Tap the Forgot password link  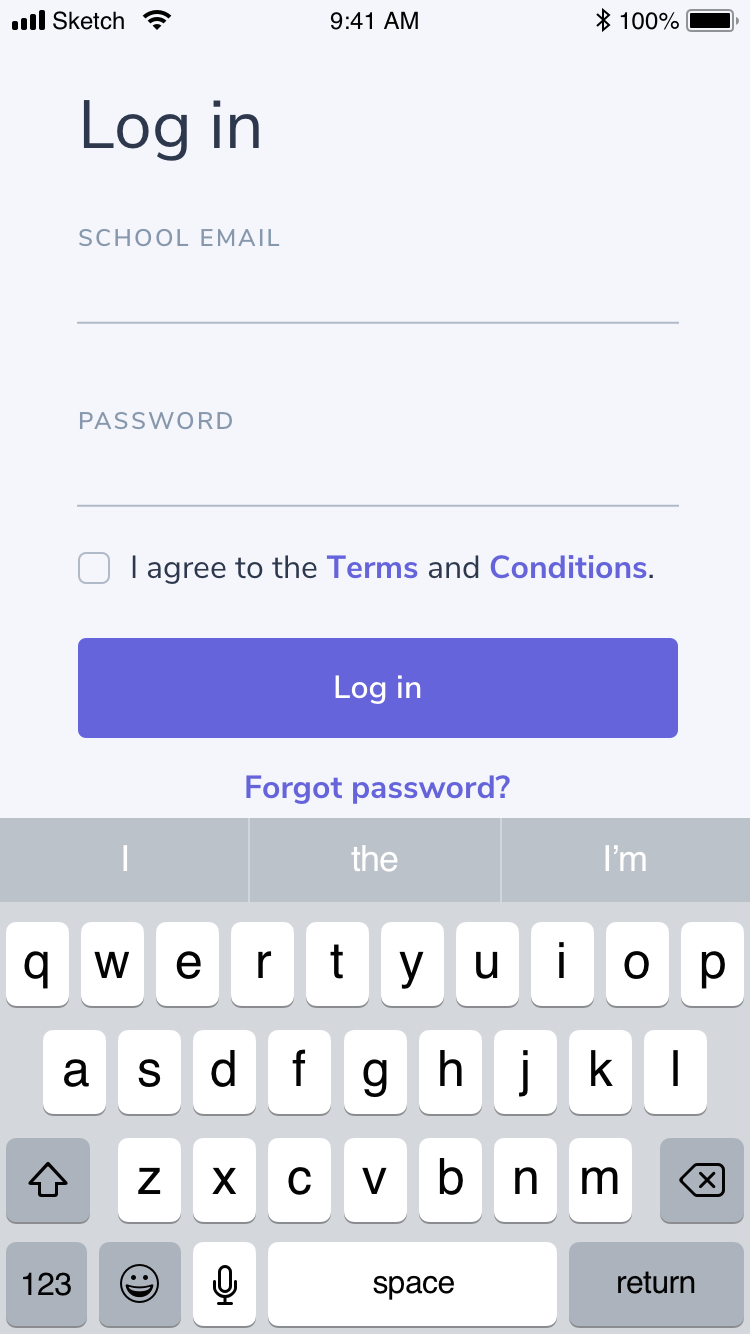[377, 787]
